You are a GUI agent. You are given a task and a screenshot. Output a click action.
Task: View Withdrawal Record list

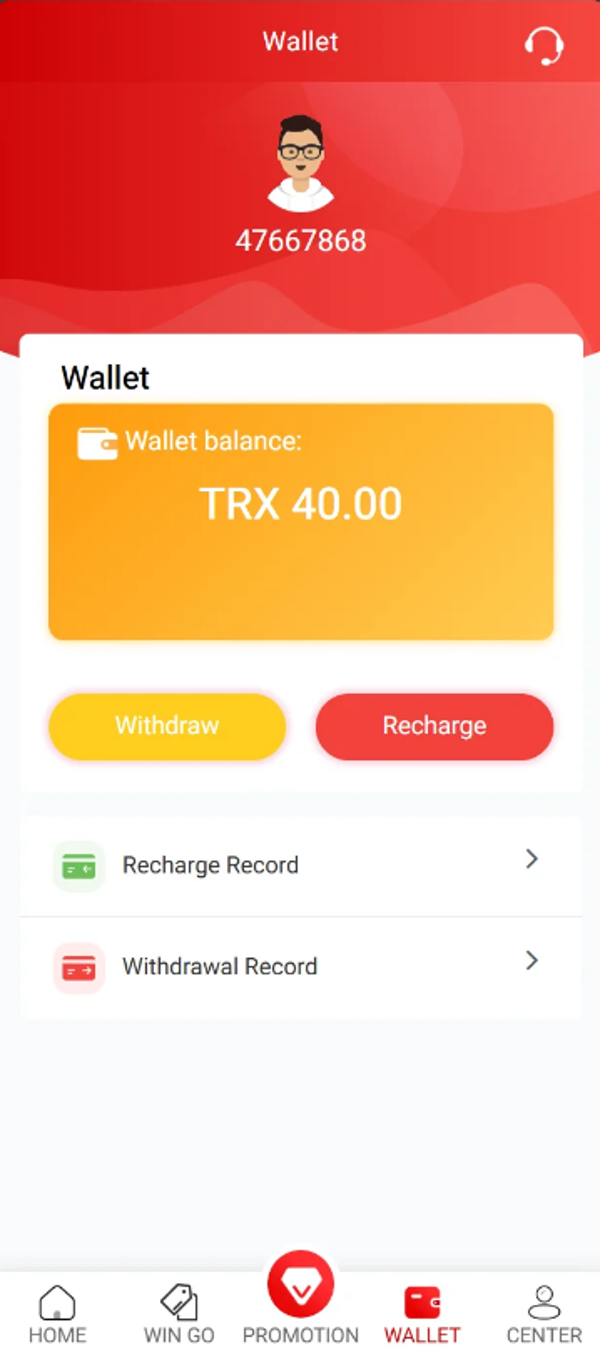pyautogui.click(x=300, y=967)
